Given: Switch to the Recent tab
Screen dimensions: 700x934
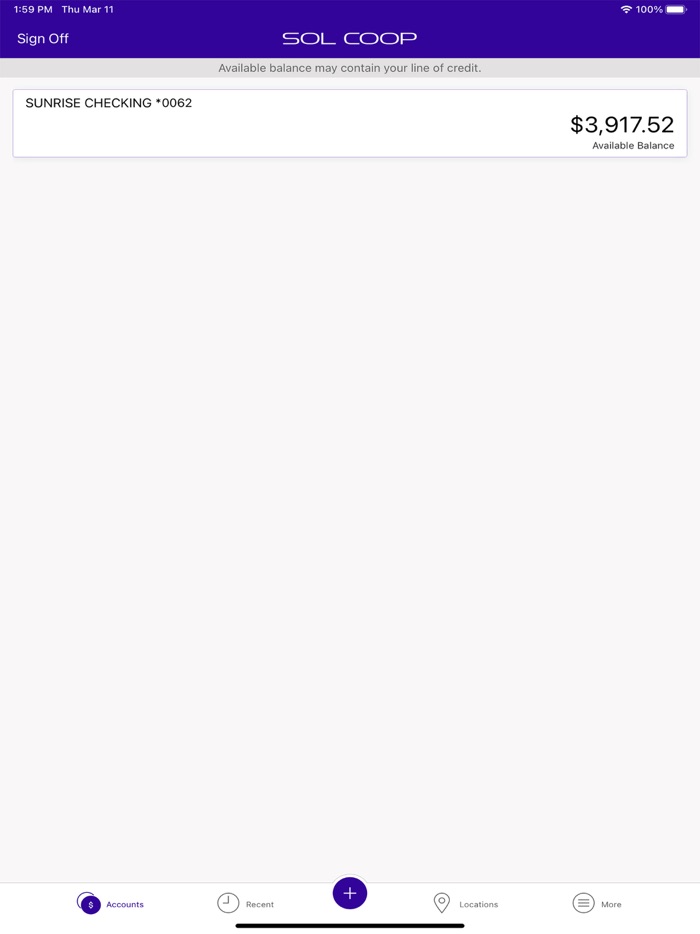Looking at the screenshot, I should tap(246, 903).
